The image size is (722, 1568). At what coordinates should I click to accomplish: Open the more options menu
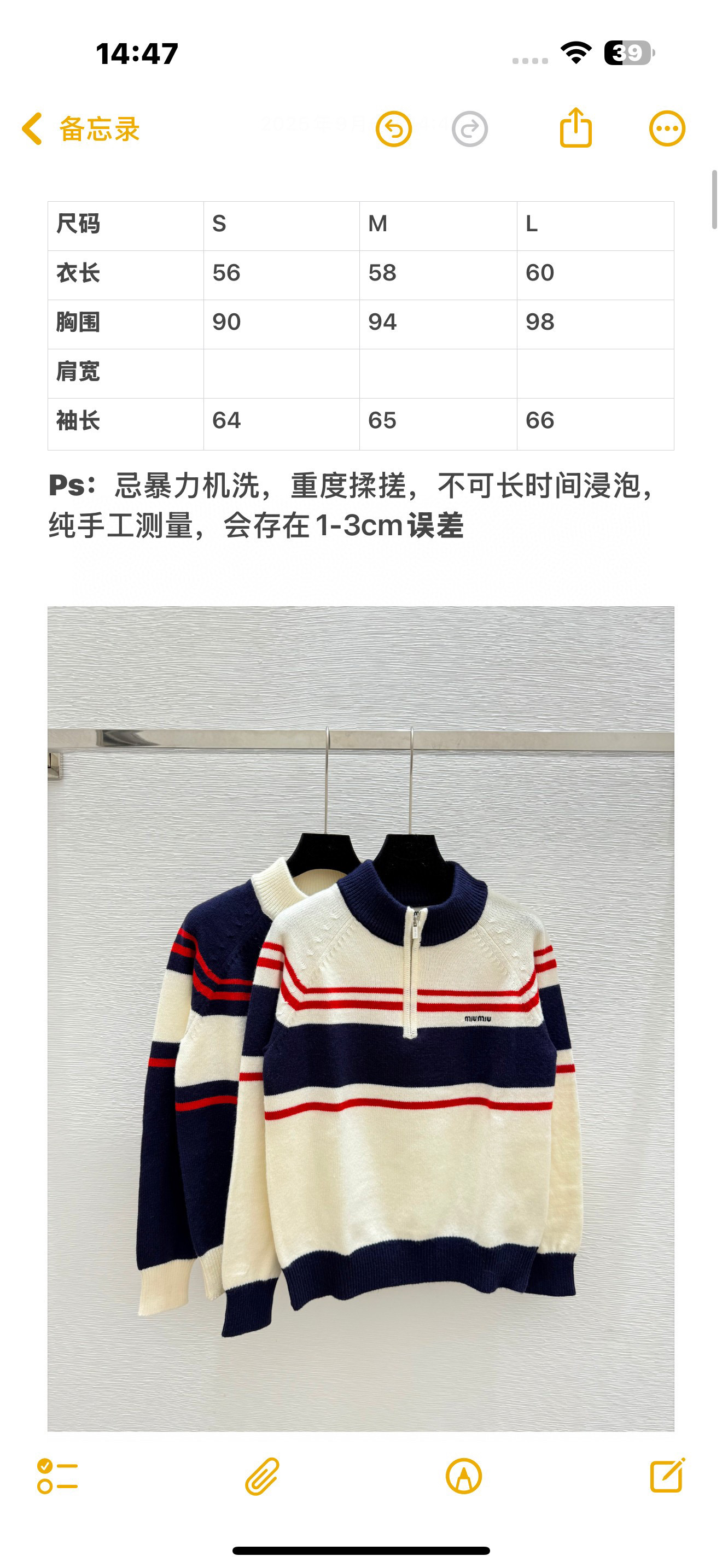coord(667,128)
